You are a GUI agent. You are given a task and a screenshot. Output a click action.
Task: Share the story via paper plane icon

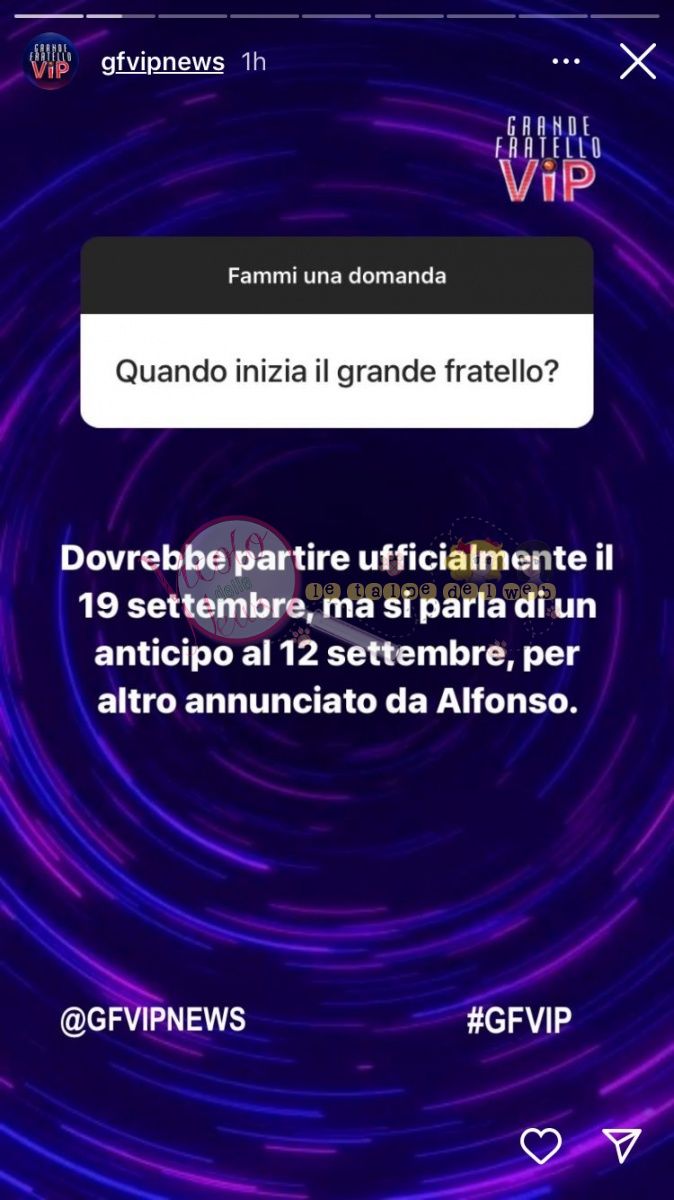(x=620, y=1145)
